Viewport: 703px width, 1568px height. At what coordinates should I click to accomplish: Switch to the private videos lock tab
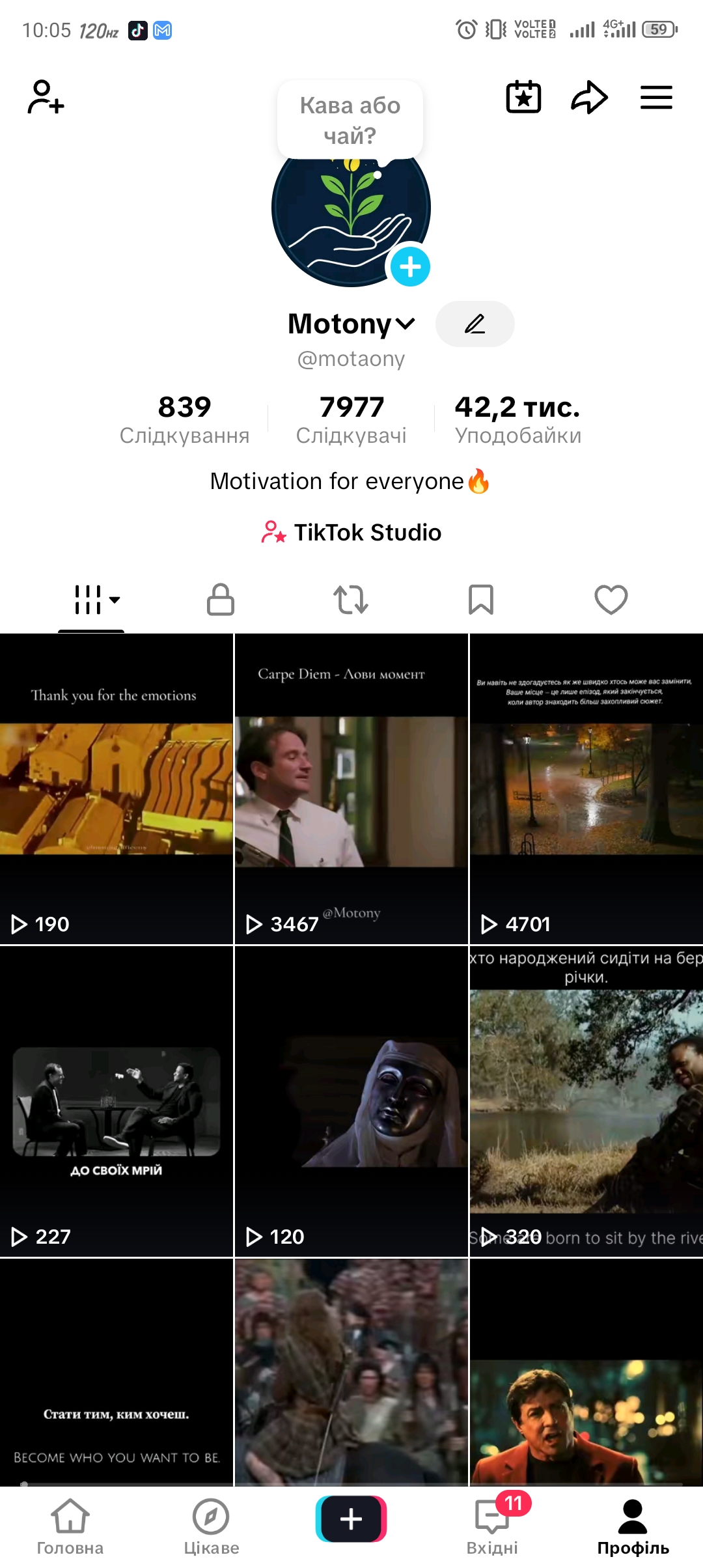pyautogui.click(x=221, y=599)
